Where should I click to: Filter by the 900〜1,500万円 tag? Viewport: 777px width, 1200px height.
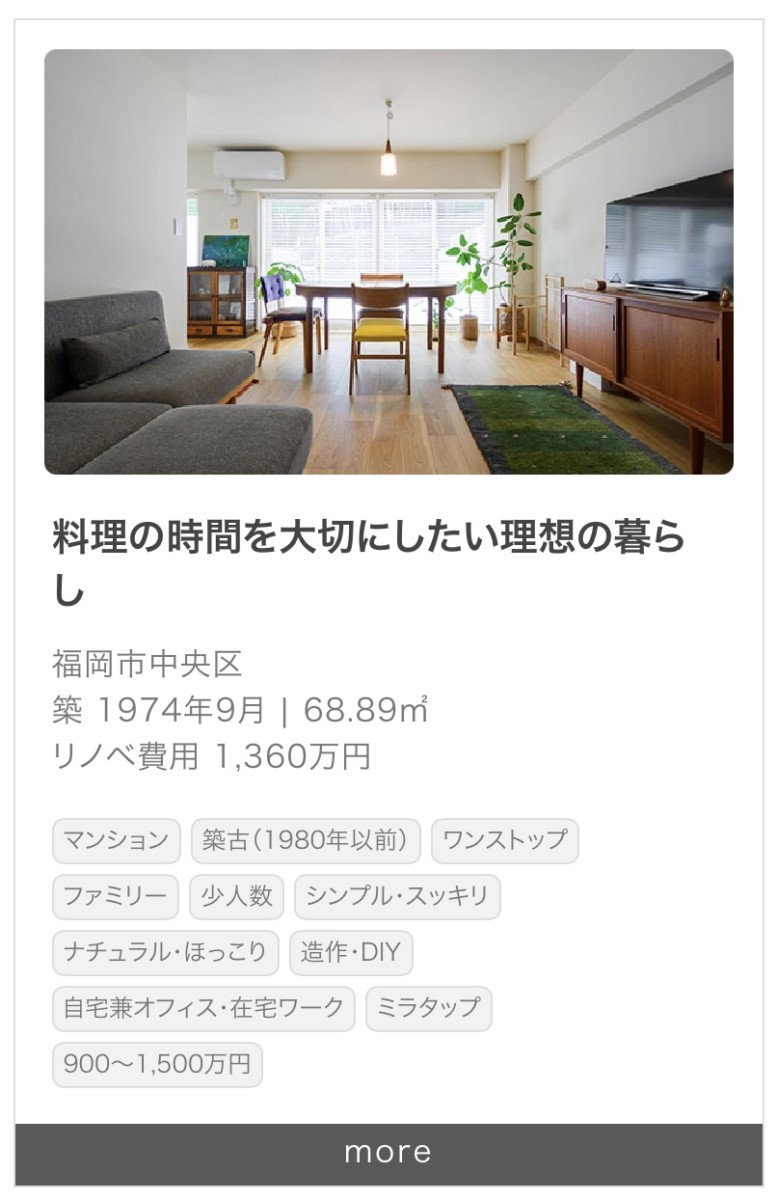tap(157, 1064)
